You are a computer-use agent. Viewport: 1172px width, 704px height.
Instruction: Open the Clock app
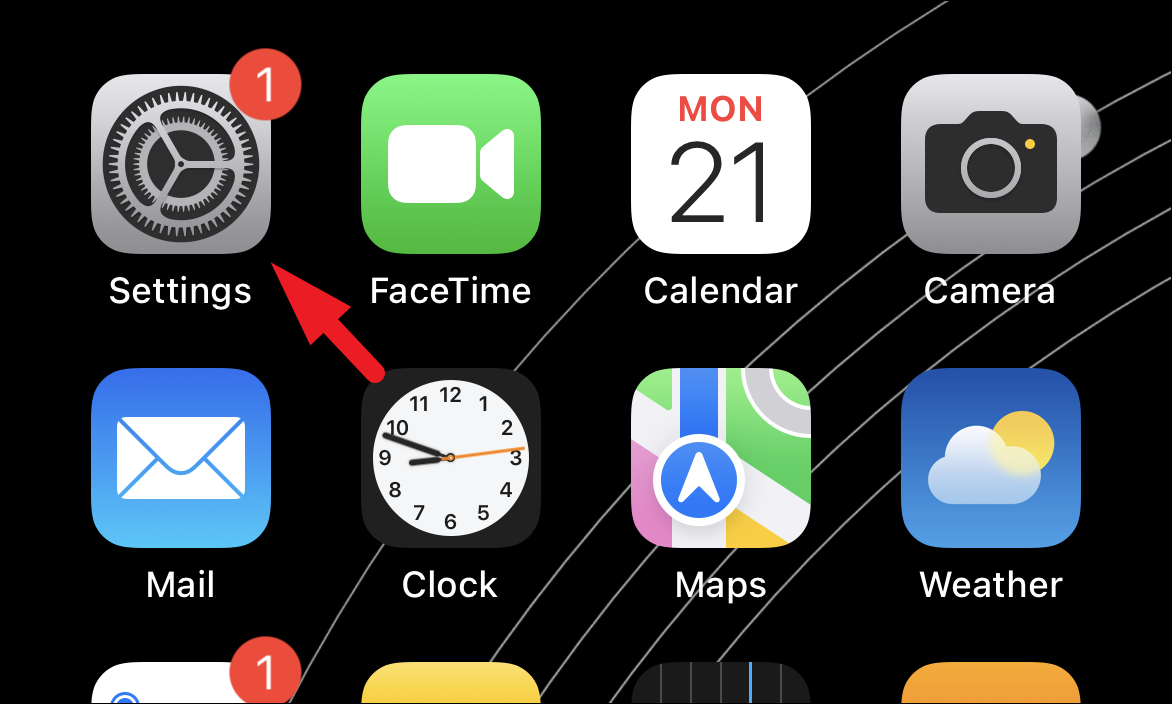pyautogui.click(x=450, y=458)
